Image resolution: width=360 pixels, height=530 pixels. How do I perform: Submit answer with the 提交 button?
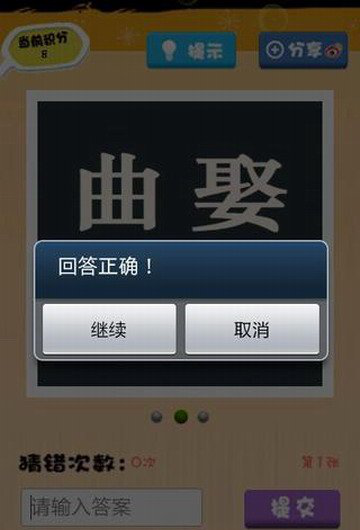click(292, 508)
